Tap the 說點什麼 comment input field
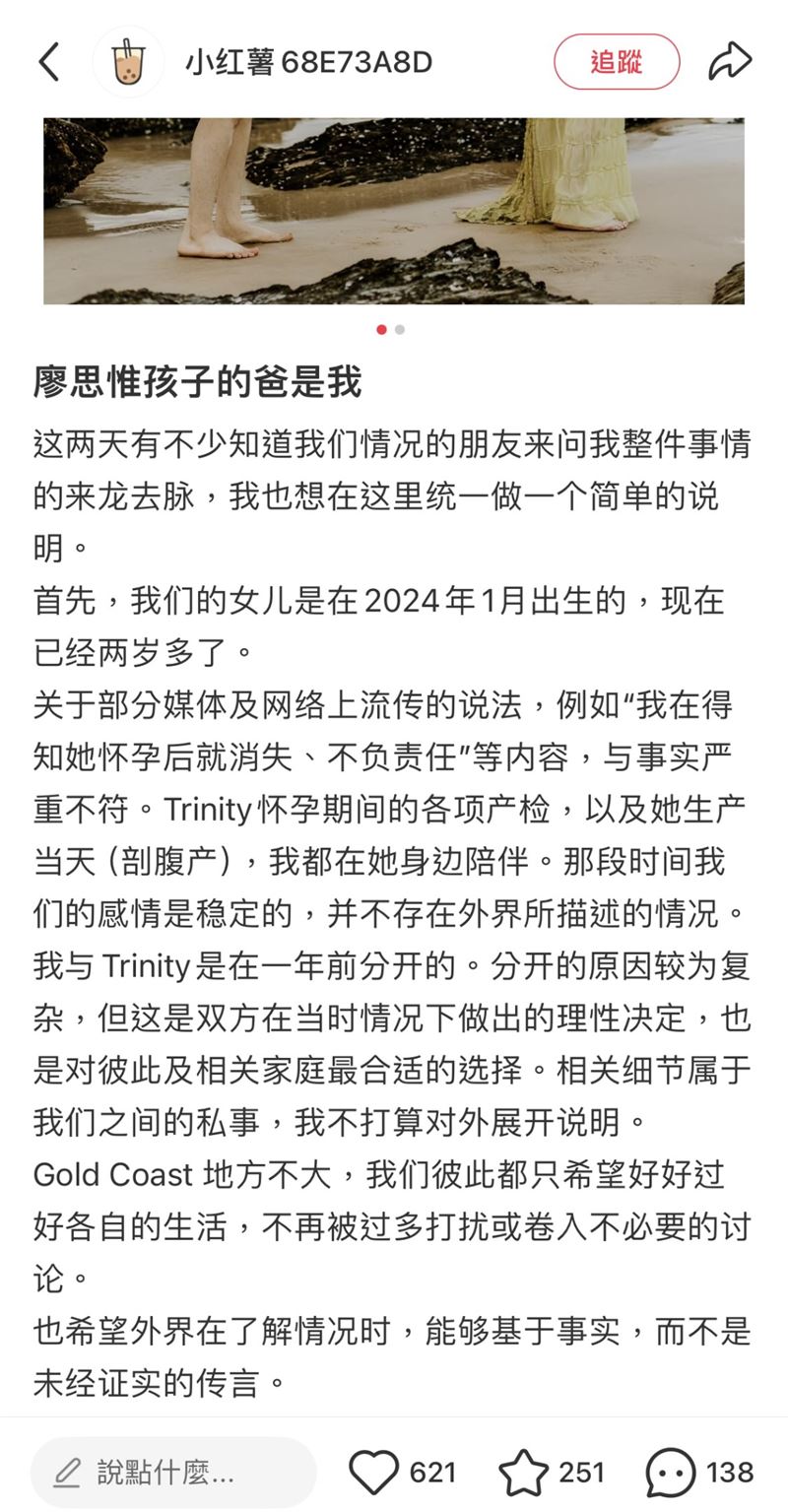Screen dimensions: 788x1512 173,1473
